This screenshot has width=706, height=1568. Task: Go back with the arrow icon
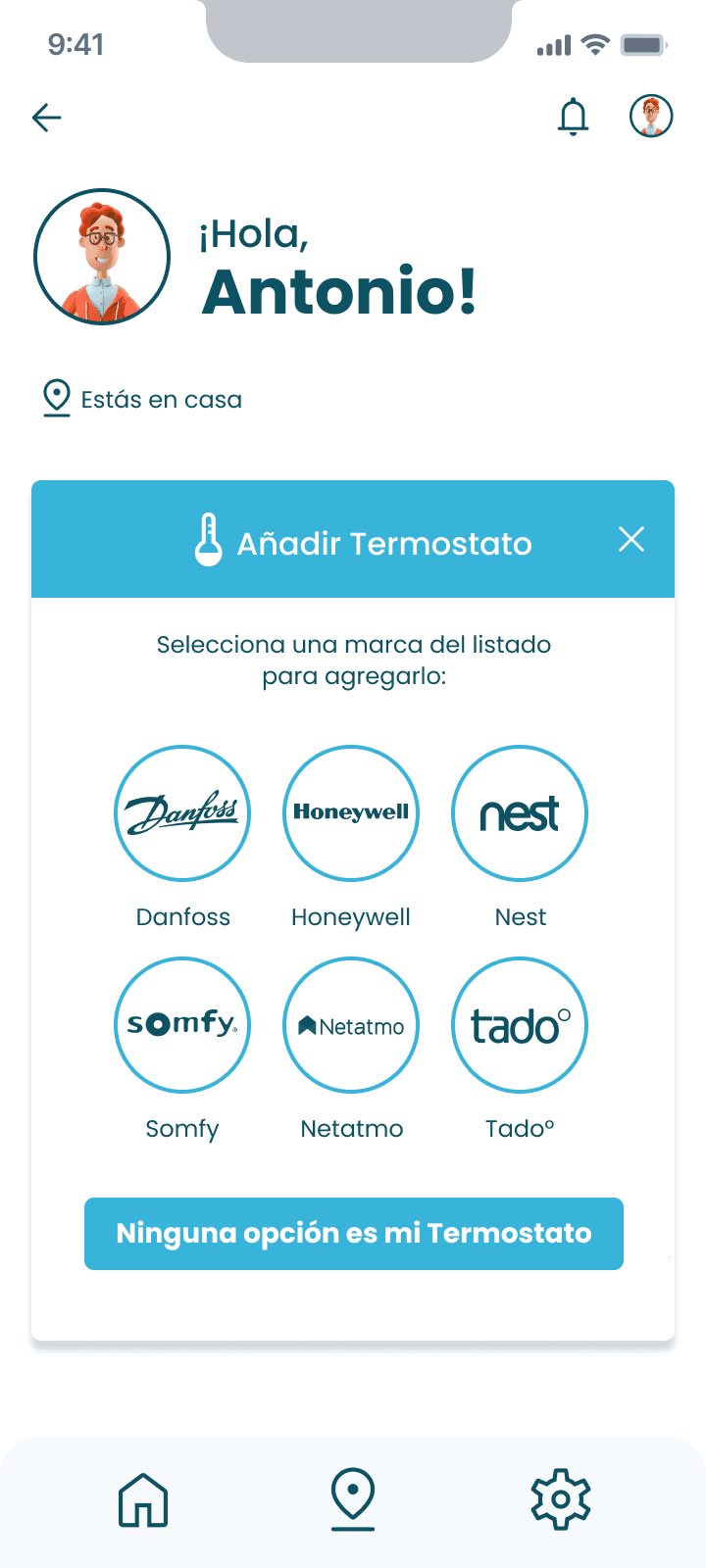[47, 118]
